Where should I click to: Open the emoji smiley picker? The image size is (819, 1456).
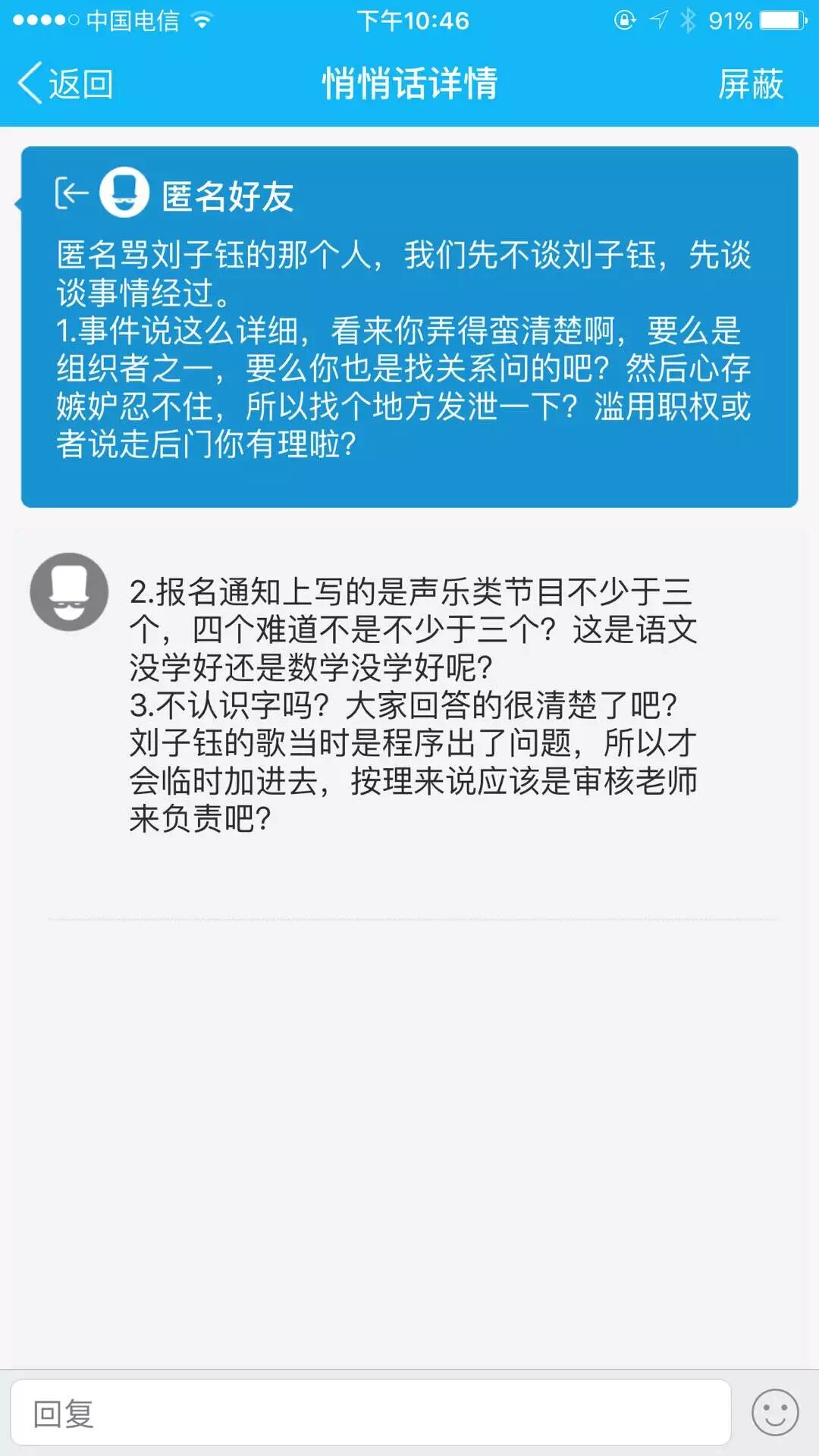[774, 1412]
